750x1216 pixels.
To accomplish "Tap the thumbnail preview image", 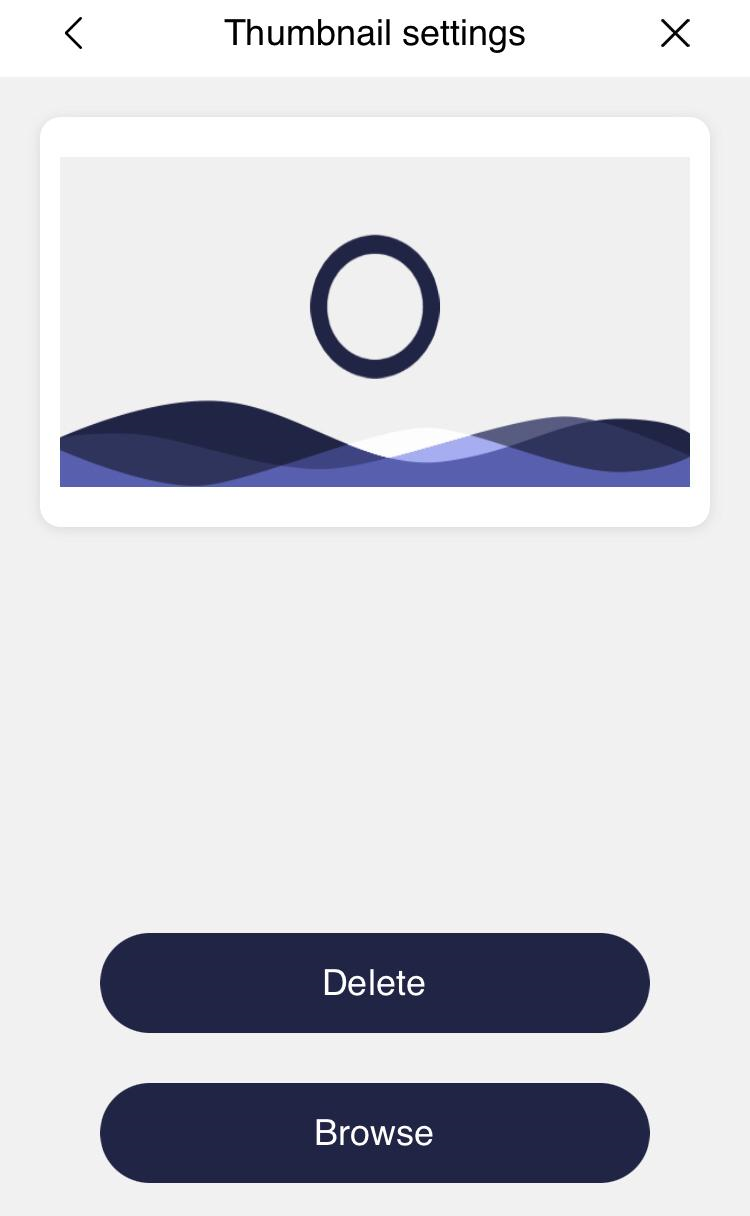I will coord(375,322).
